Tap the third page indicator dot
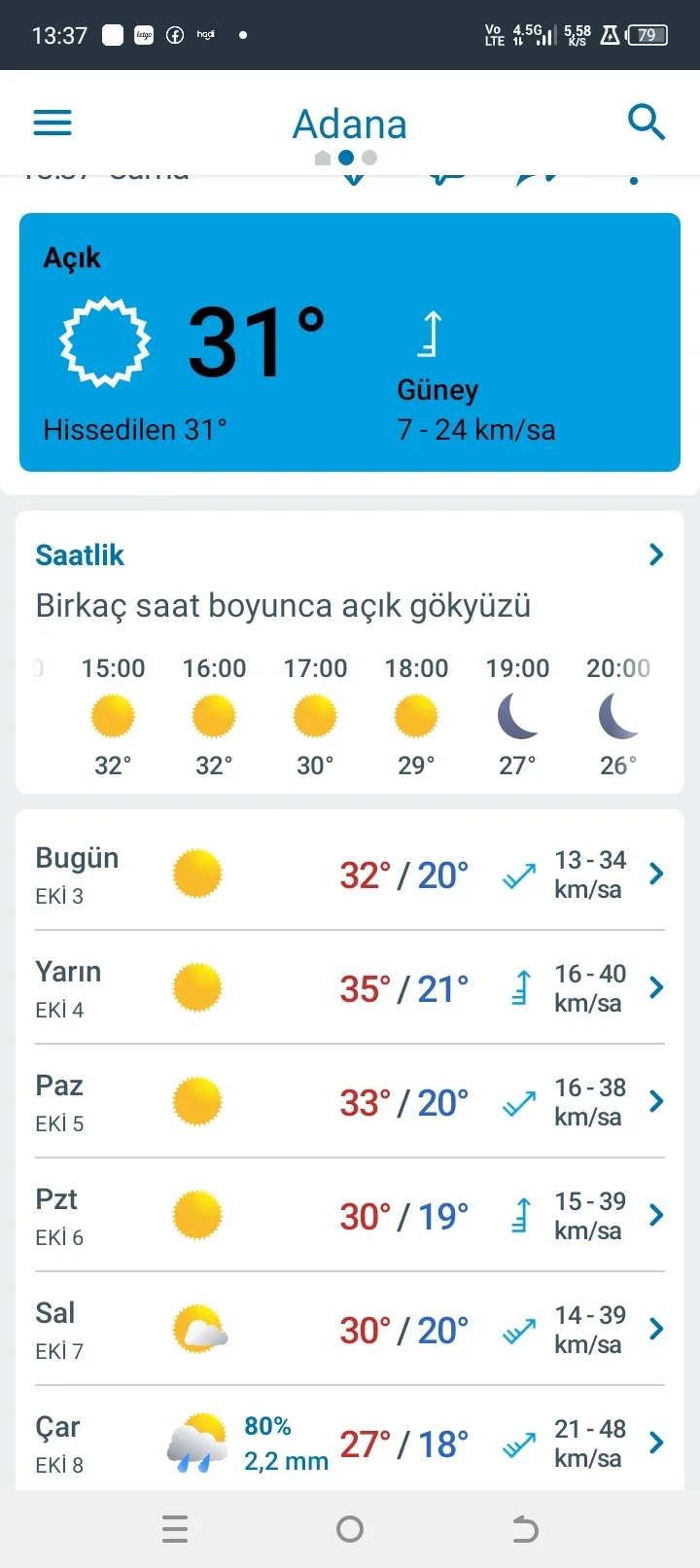700x1568 pixels. [x=369, y=157]
